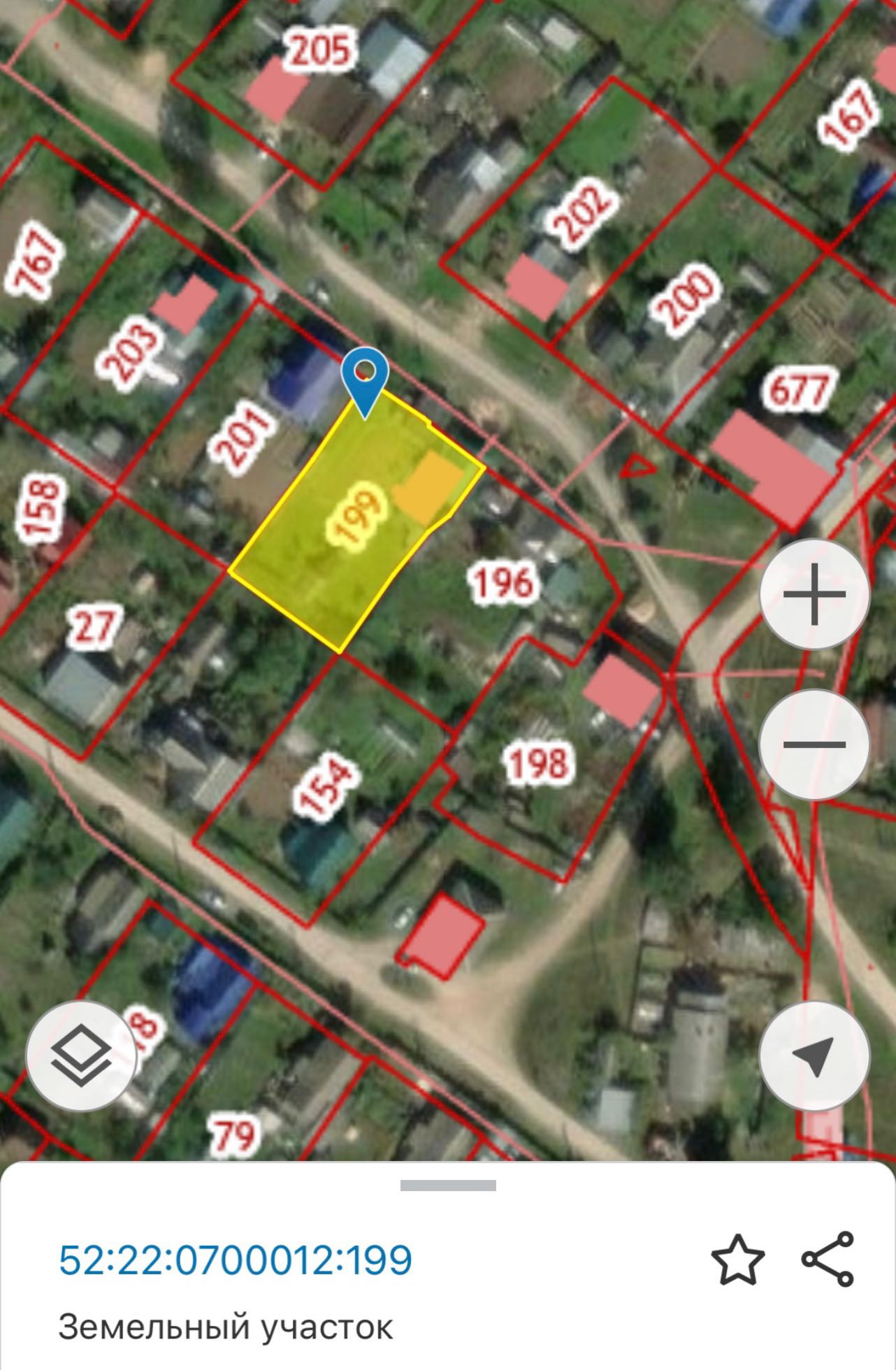Zoom in on the map
896x1370 pixels.
814,595
